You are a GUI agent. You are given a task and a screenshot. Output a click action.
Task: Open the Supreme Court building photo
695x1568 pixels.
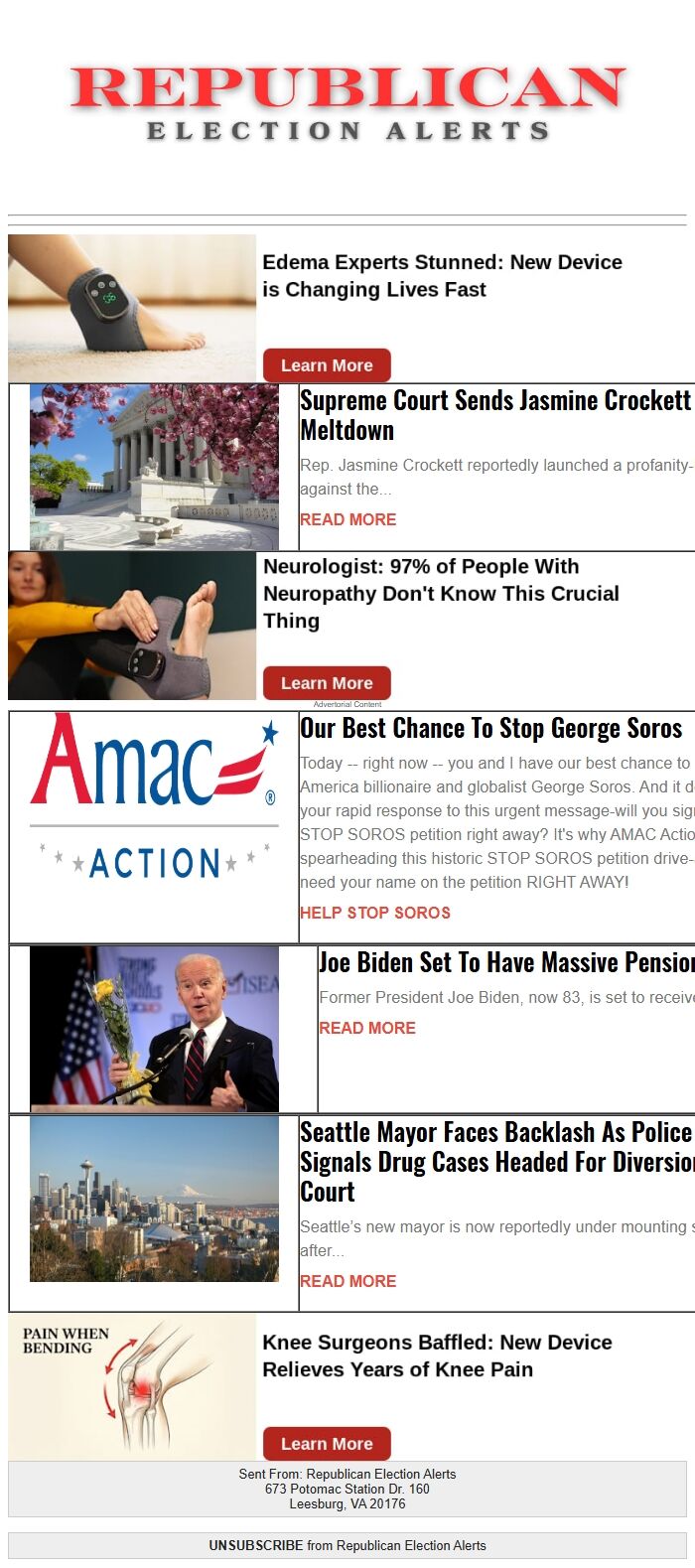[154, 467]
